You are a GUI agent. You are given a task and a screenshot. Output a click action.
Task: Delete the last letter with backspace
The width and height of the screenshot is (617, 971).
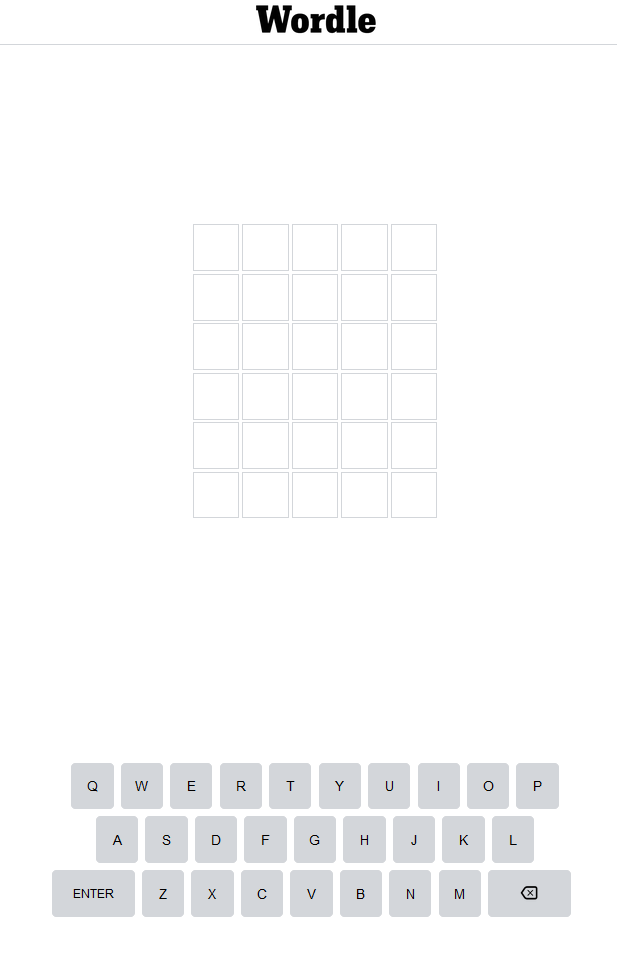pyautogui.click(x=529, y=894)
